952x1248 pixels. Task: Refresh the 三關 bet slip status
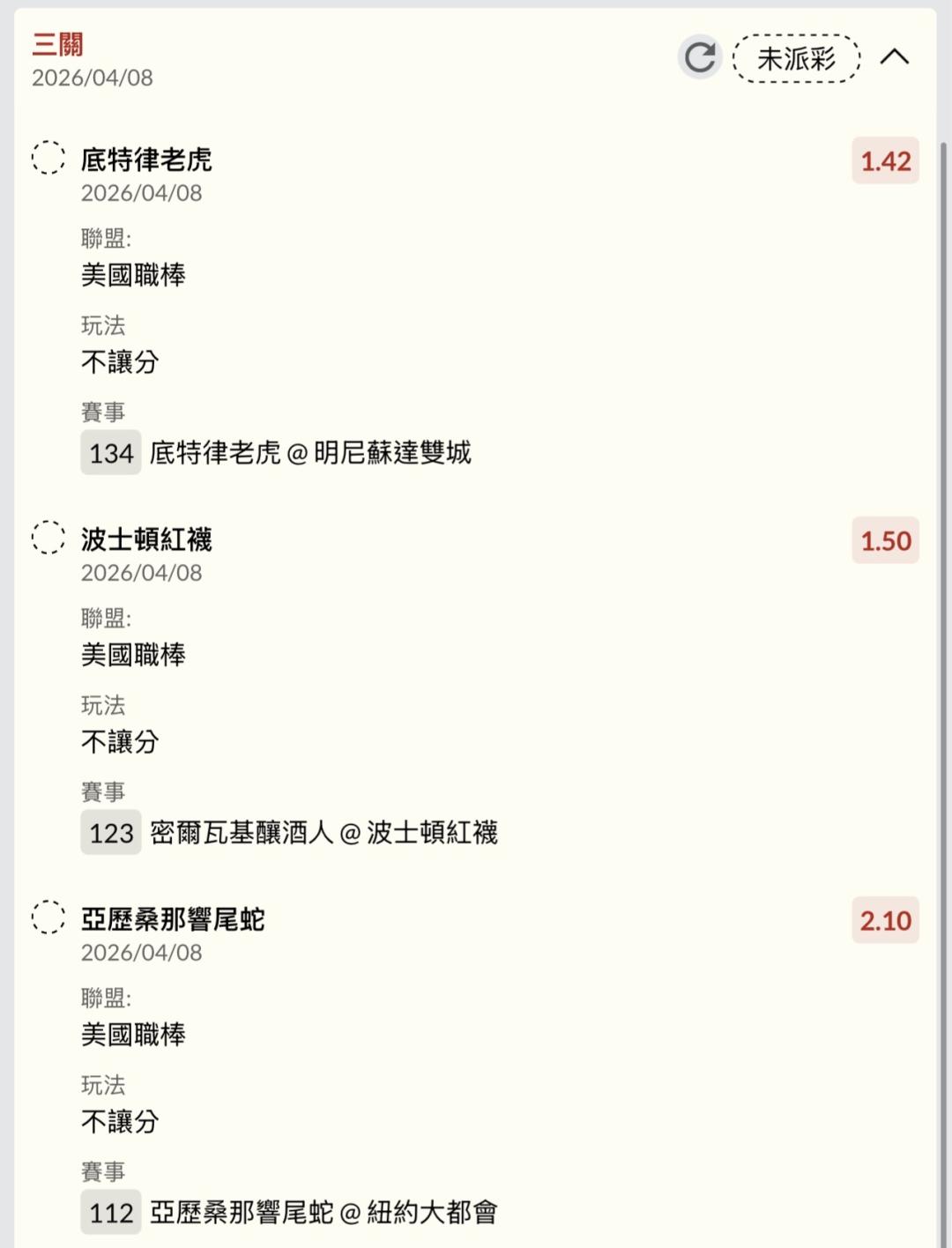tap(700, 58)
